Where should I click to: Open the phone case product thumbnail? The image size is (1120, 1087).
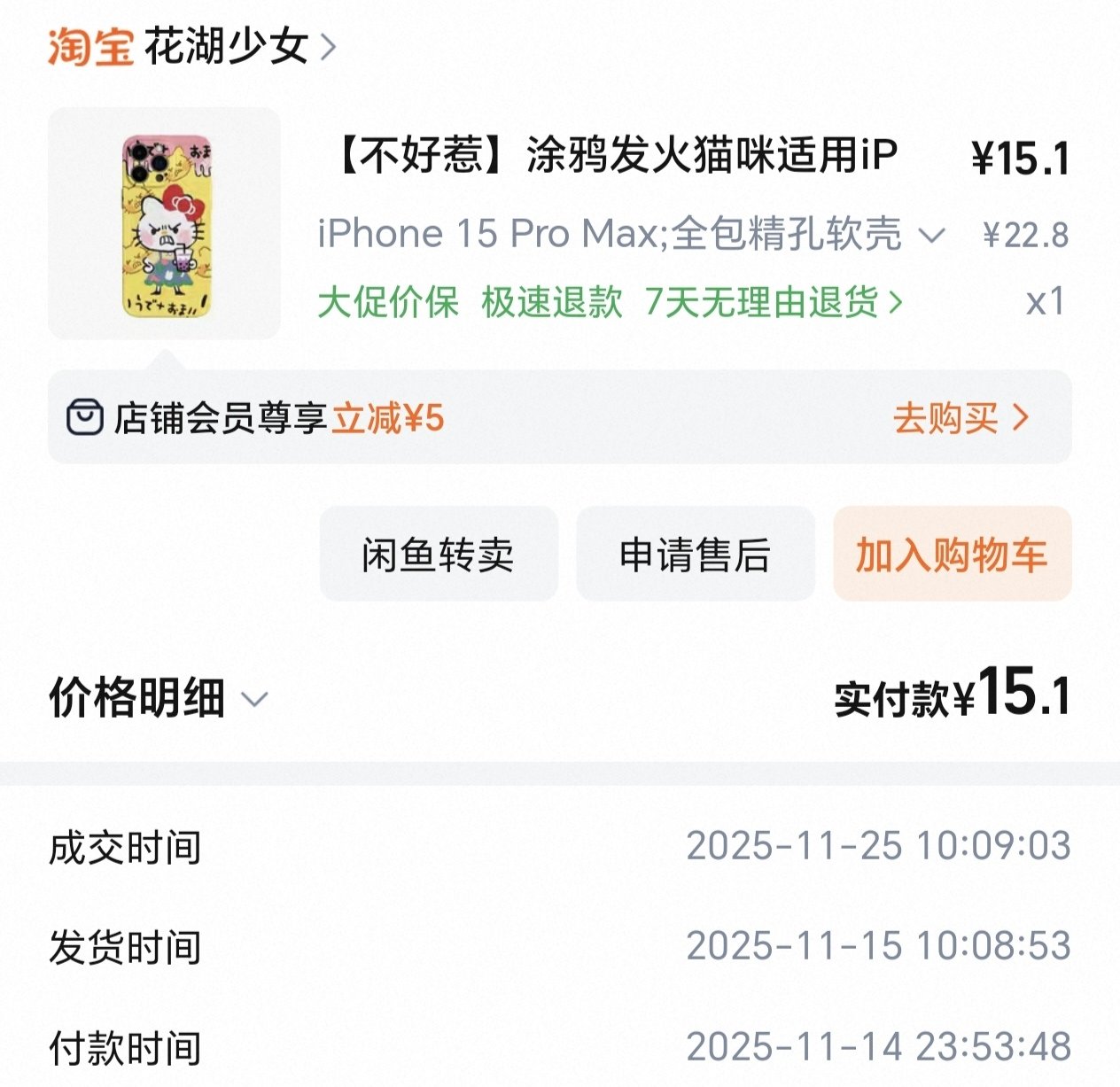164,224
